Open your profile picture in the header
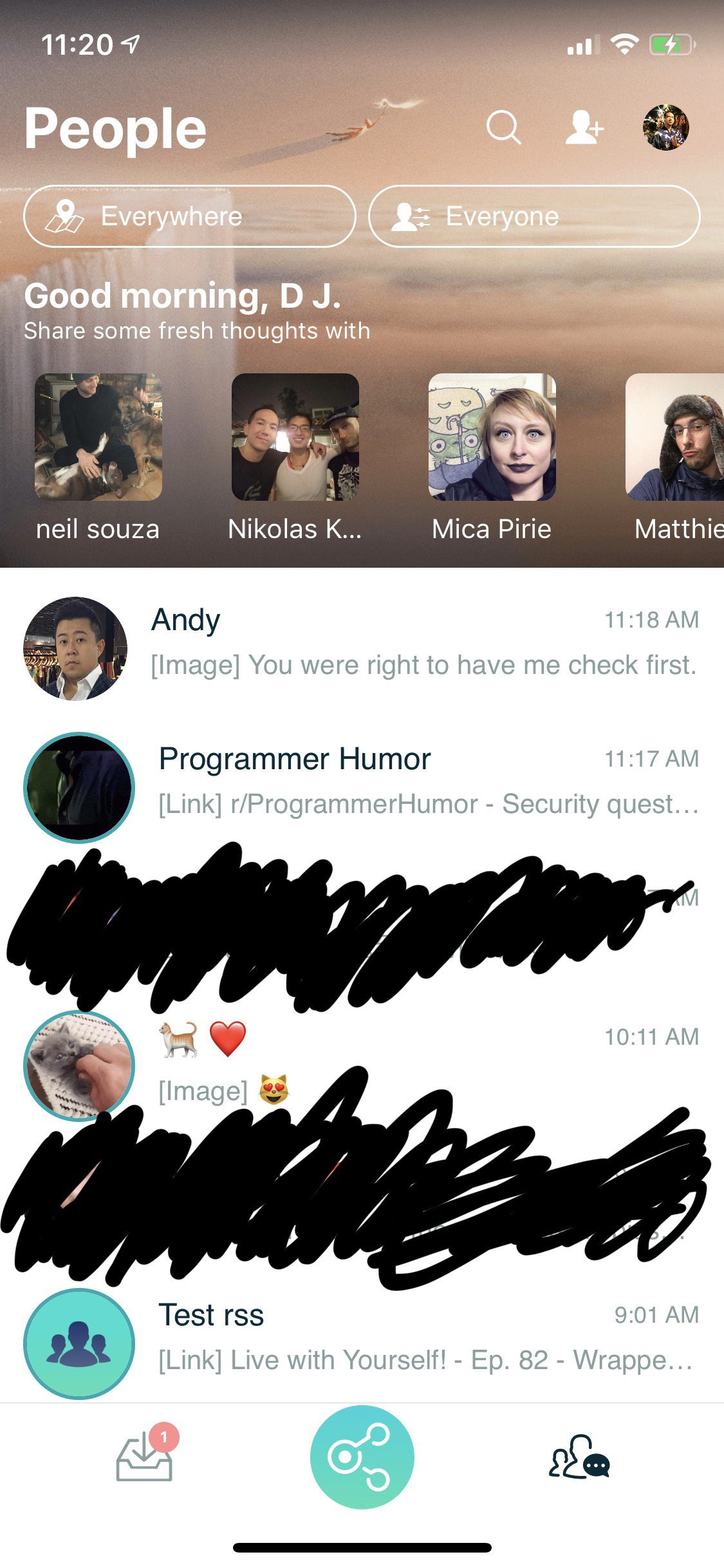 [665, 127]
